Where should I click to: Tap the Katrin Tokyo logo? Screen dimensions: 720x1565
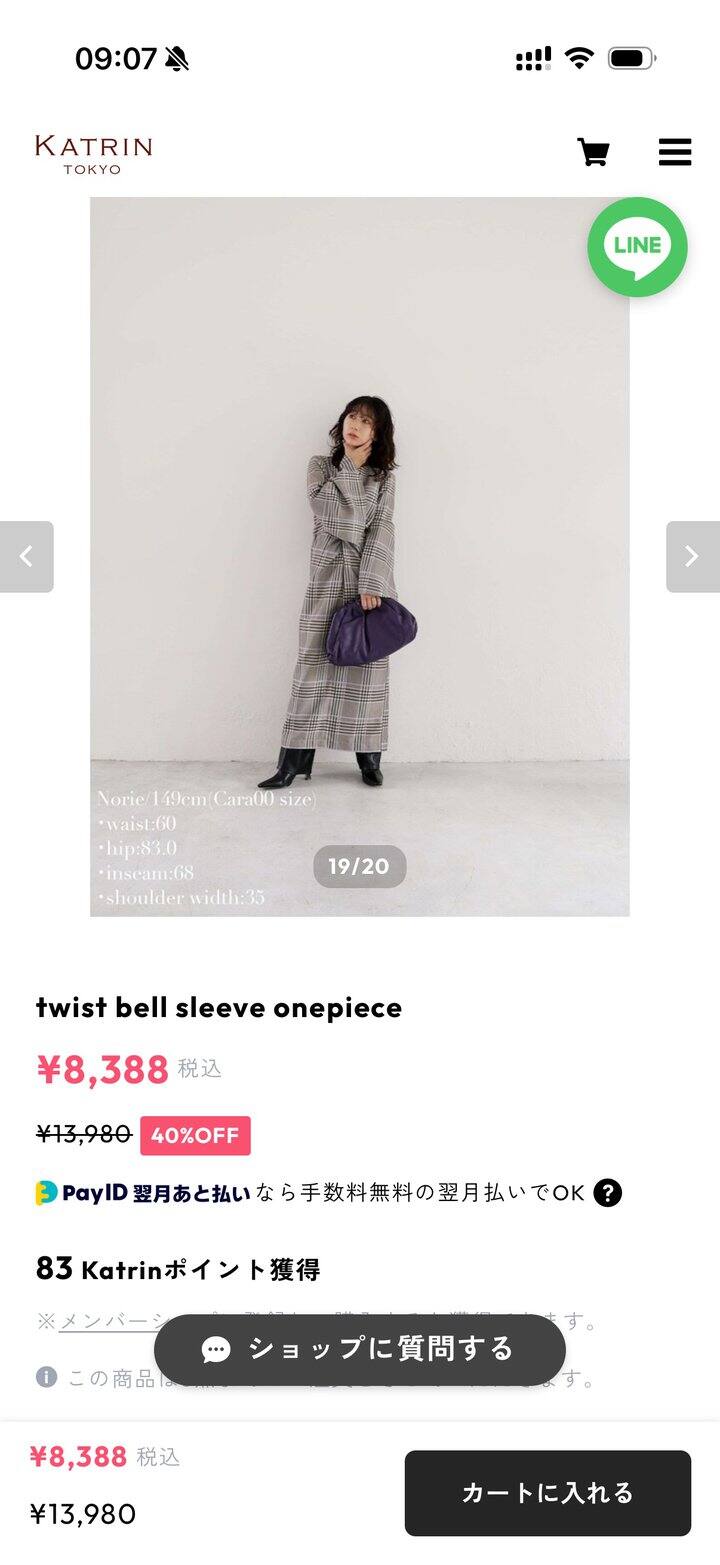point(93,154)
